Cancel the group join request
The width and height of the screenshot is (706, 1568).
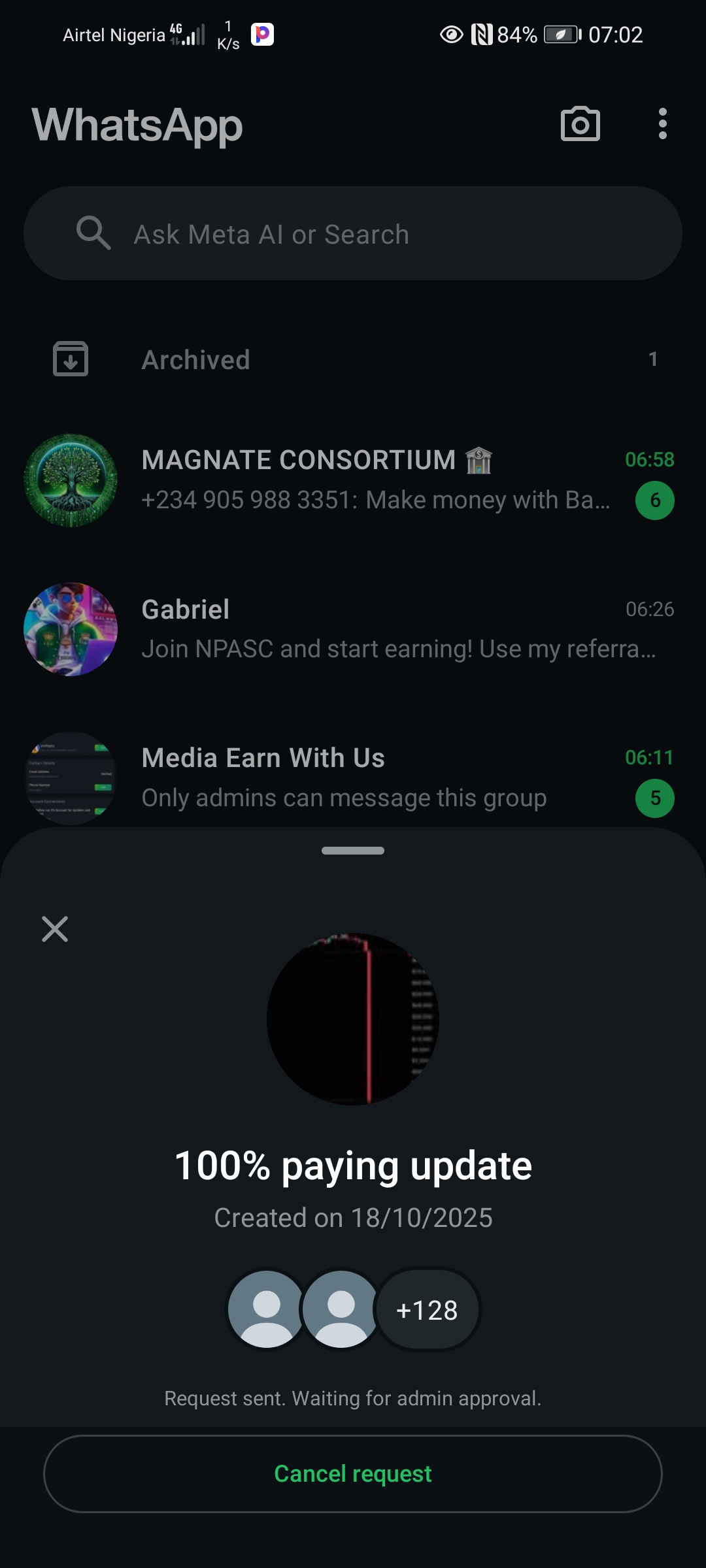(353, 1473)
